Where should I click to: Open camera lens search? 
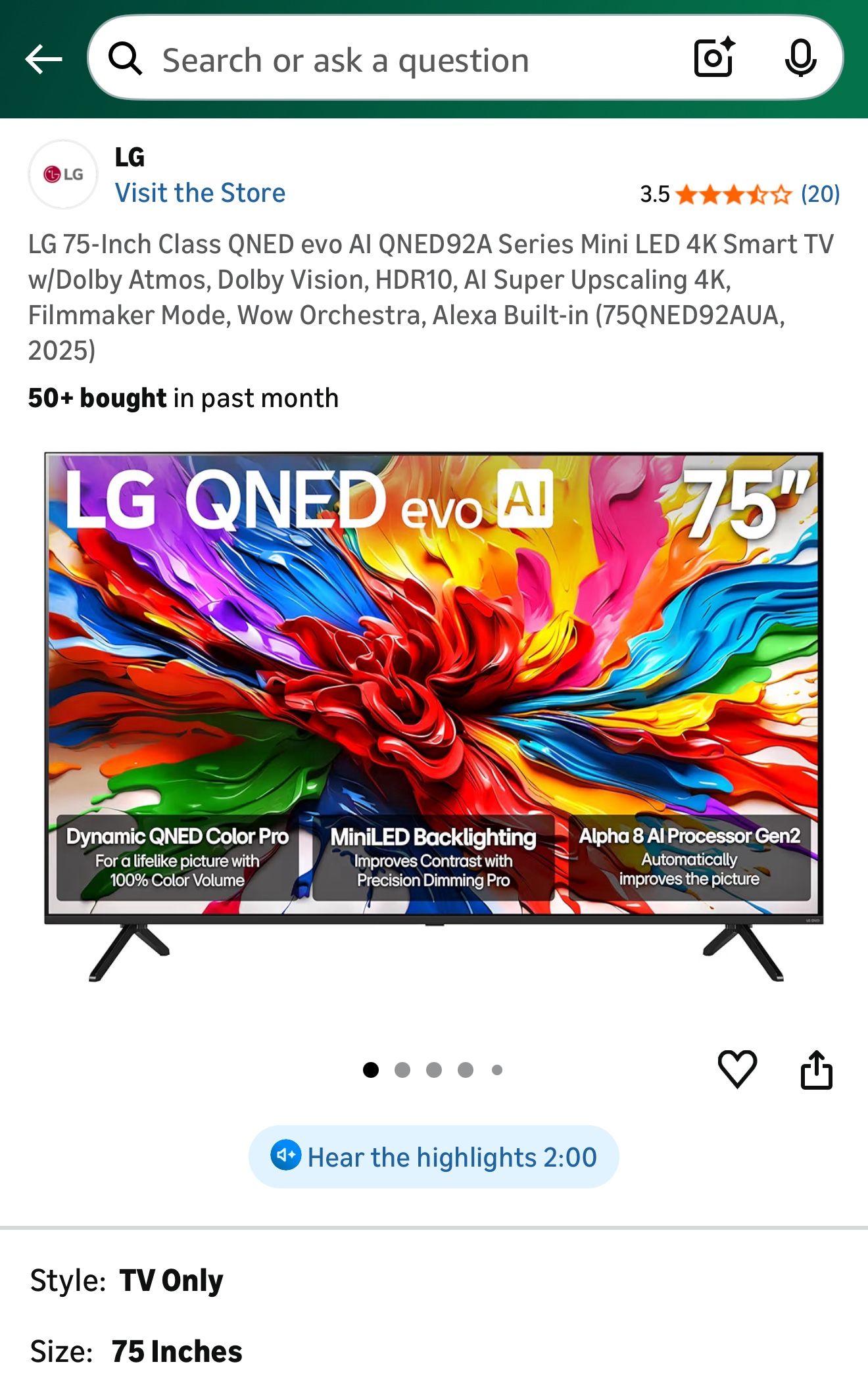click(x=714, y=59)
